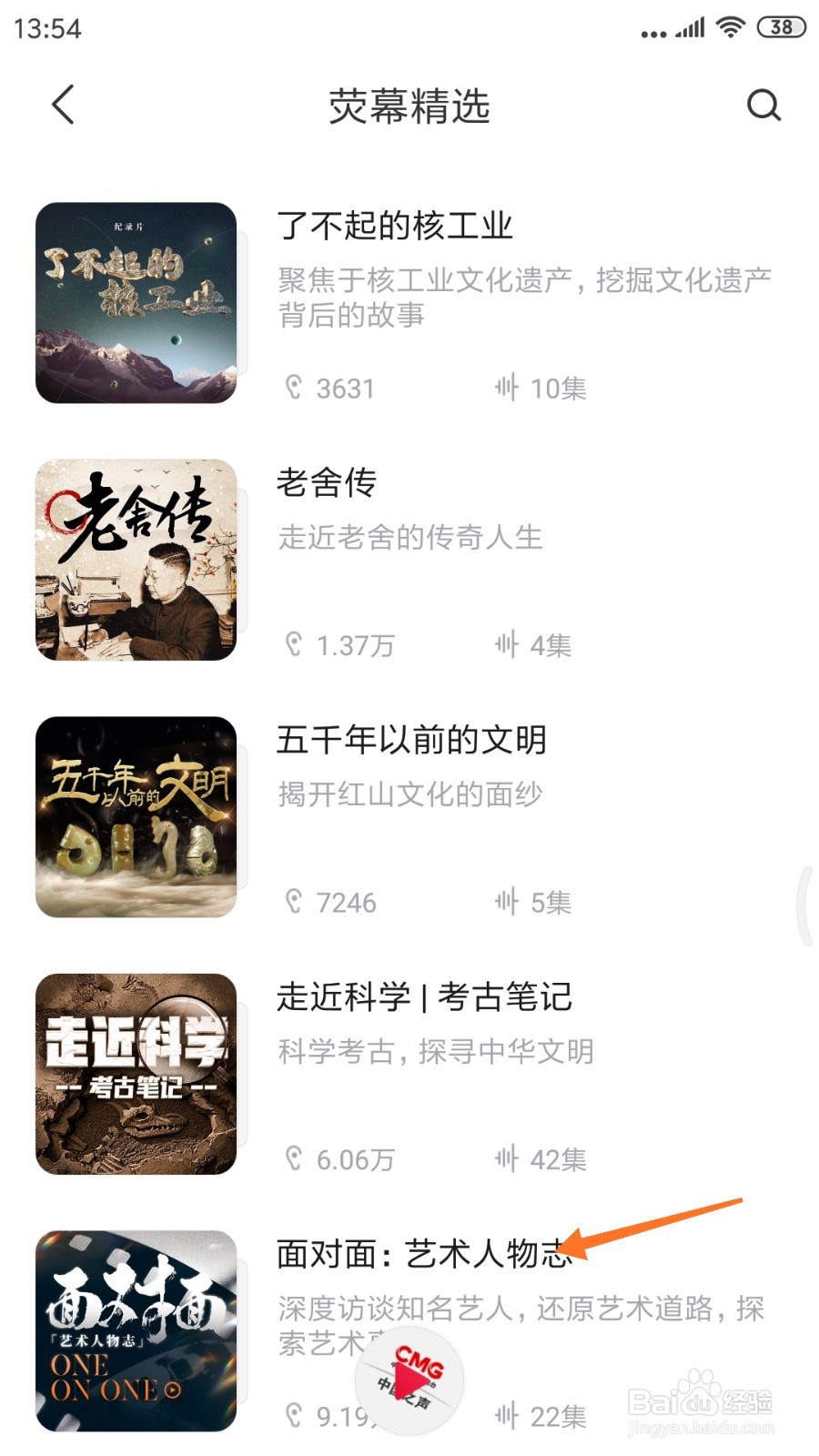Image resolution: width=819 pixels, height=1456 pixels.
Task: Tap the back arrow icon
Action: 61,104
